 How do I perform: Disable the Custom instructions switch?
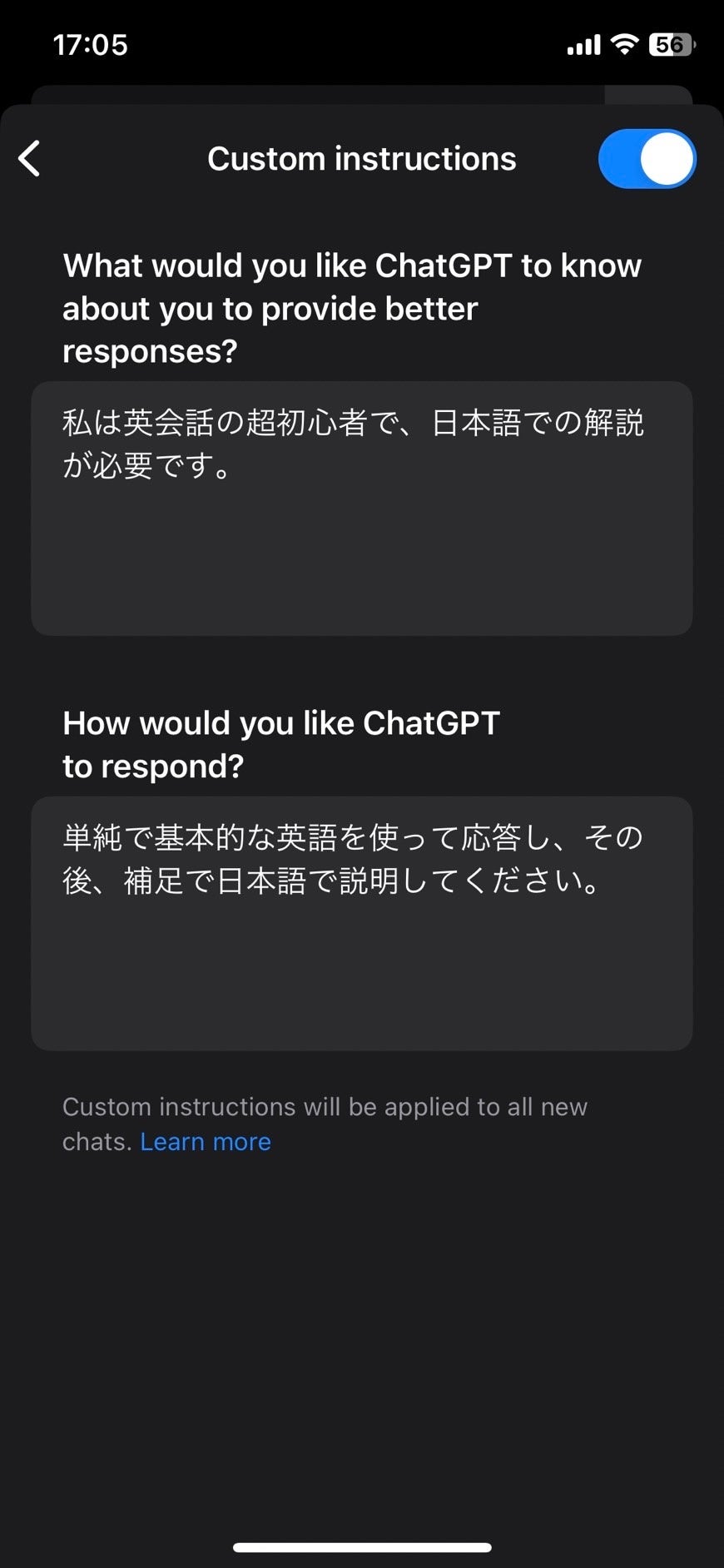[647, 159]
